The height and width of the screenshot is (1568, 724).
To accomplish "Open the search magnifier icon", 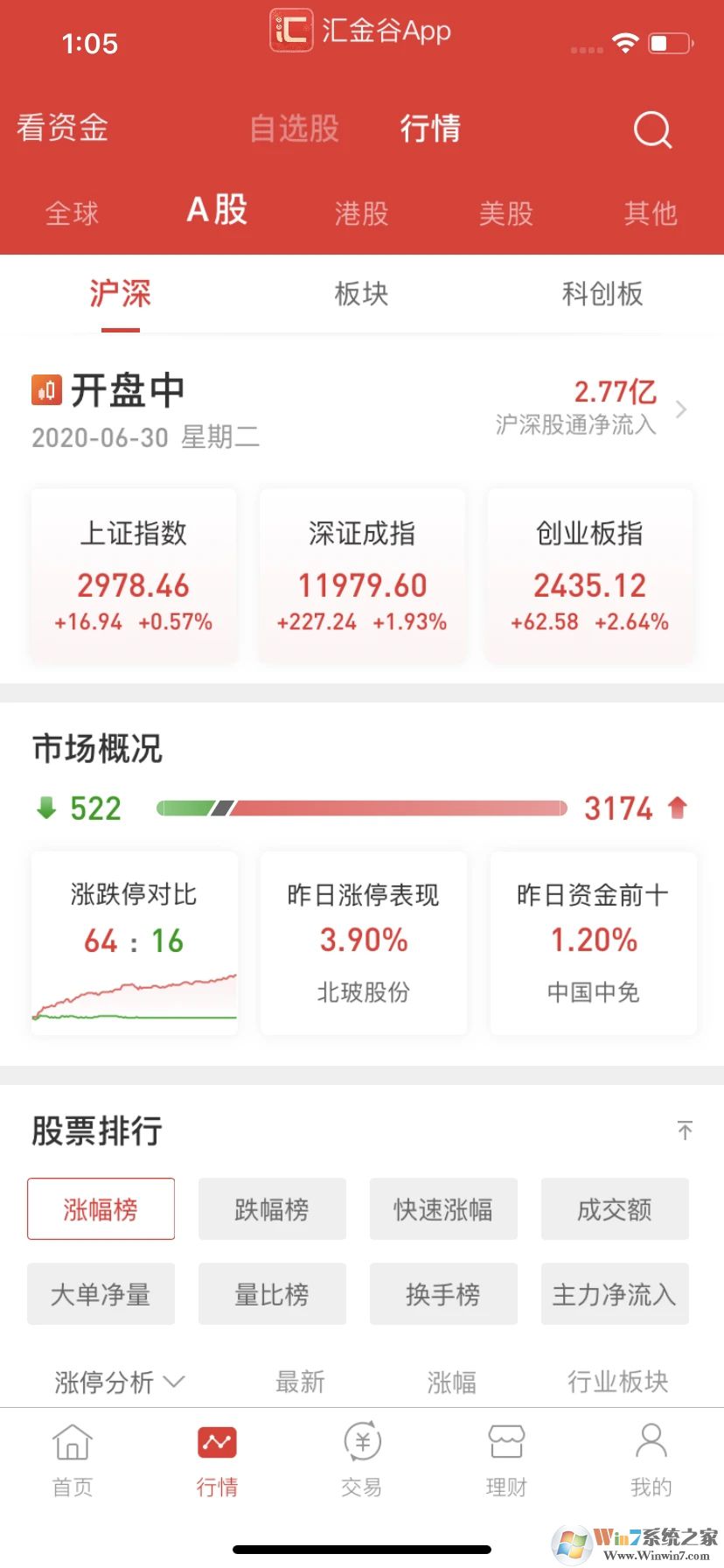I will tap(651, 129).
